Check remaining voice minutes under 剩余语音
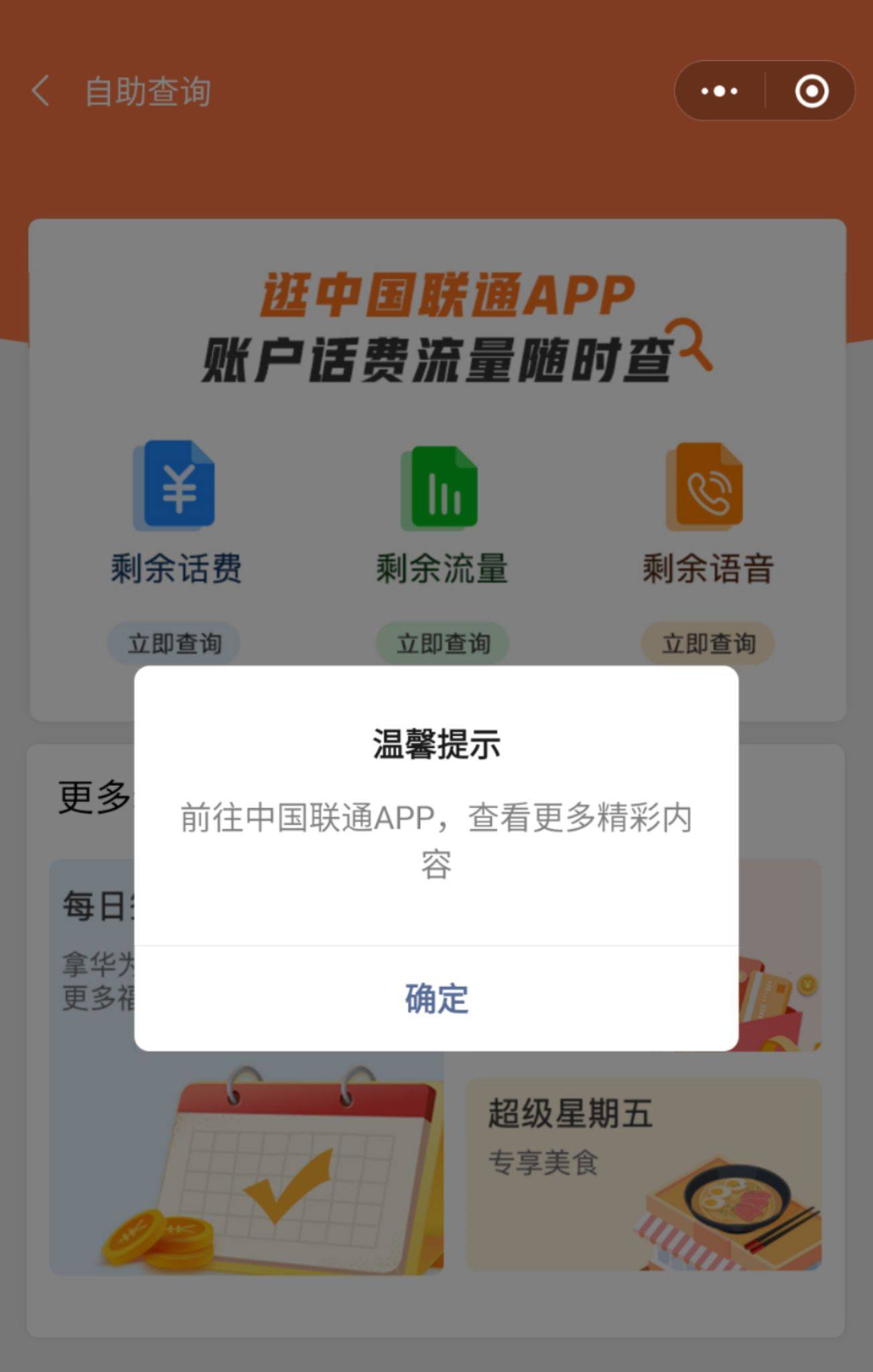 [x=708, y=643]
